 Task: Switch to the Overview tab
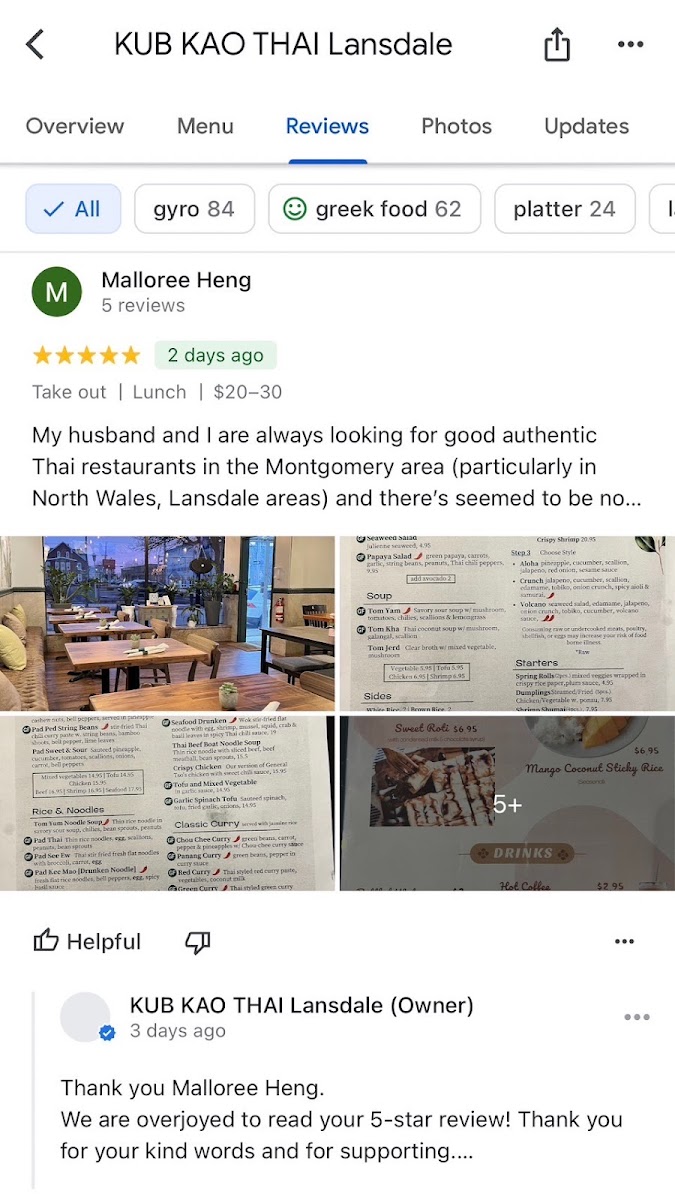pos(75,126)
